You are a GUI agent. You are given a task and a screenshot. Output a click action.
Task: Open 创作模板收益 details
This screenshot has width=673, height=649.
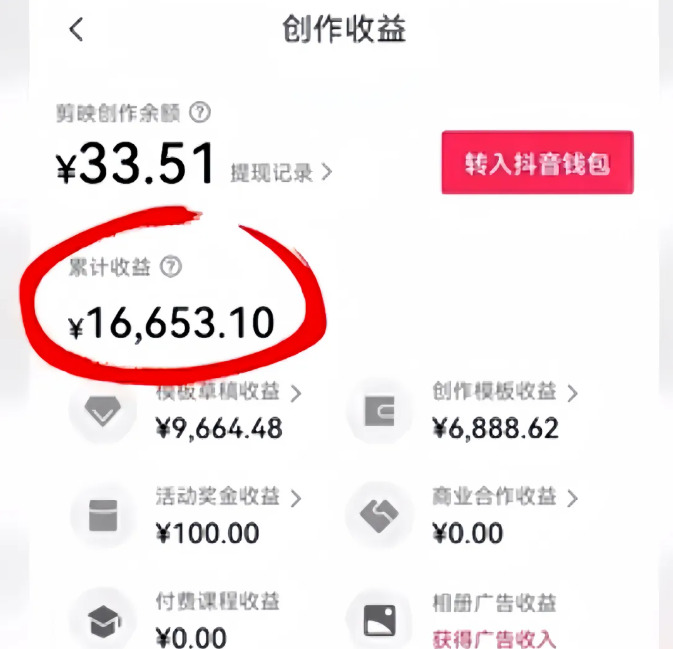pos(505,392)
